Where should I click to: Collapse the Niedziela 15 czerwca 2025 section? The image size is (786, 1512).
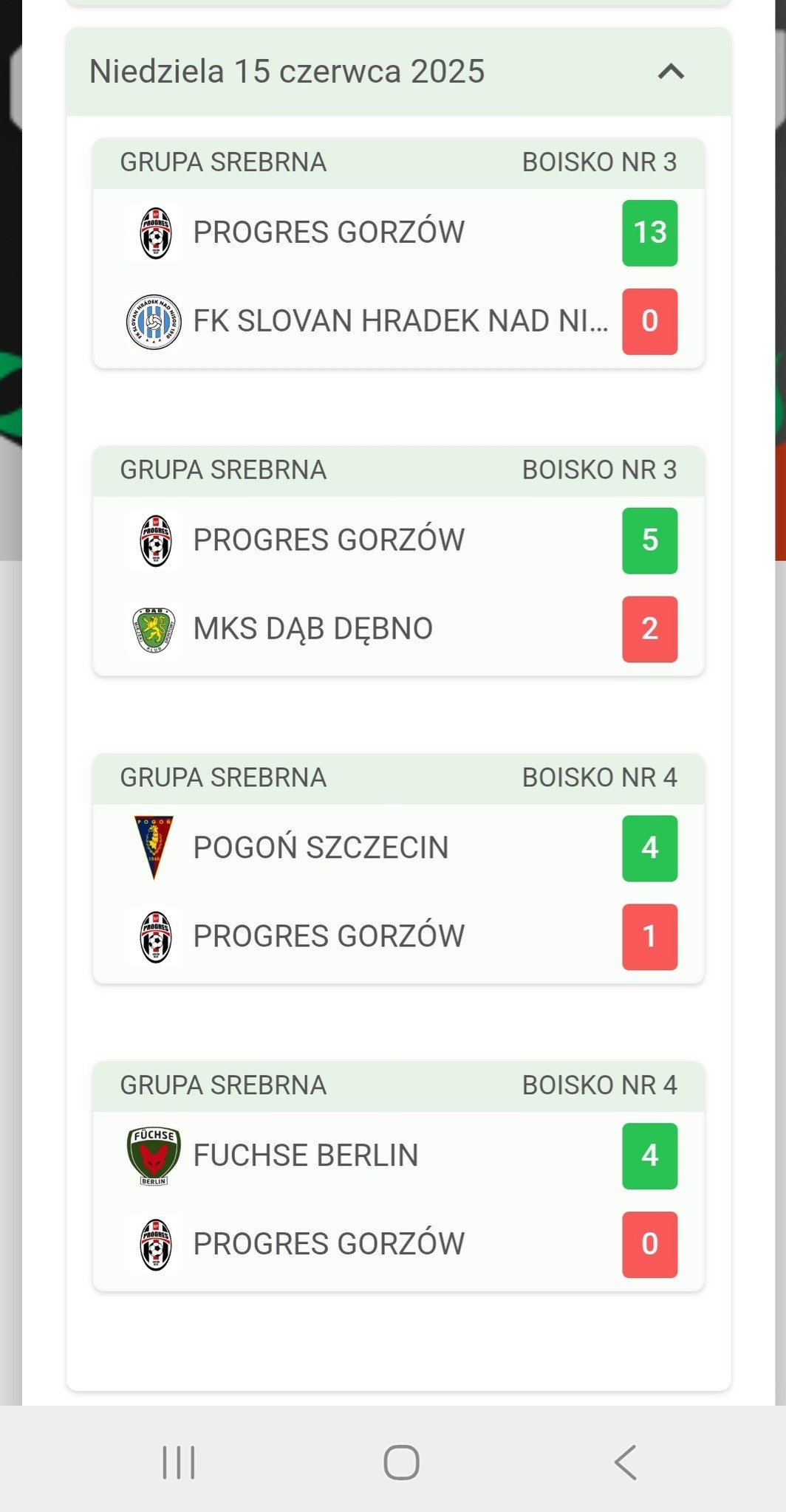(671, 72)
